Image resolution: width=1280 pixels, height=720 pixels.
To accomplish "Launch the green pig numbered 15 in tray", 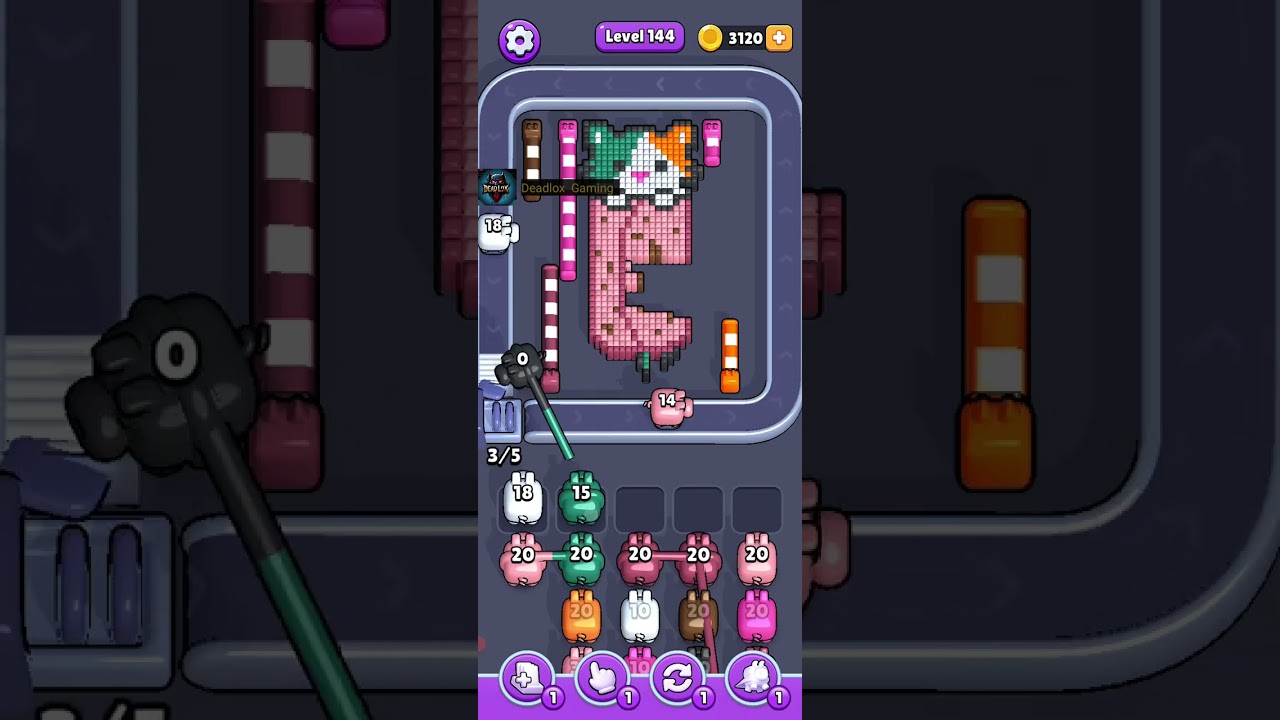I will click(x=581, y=499).
